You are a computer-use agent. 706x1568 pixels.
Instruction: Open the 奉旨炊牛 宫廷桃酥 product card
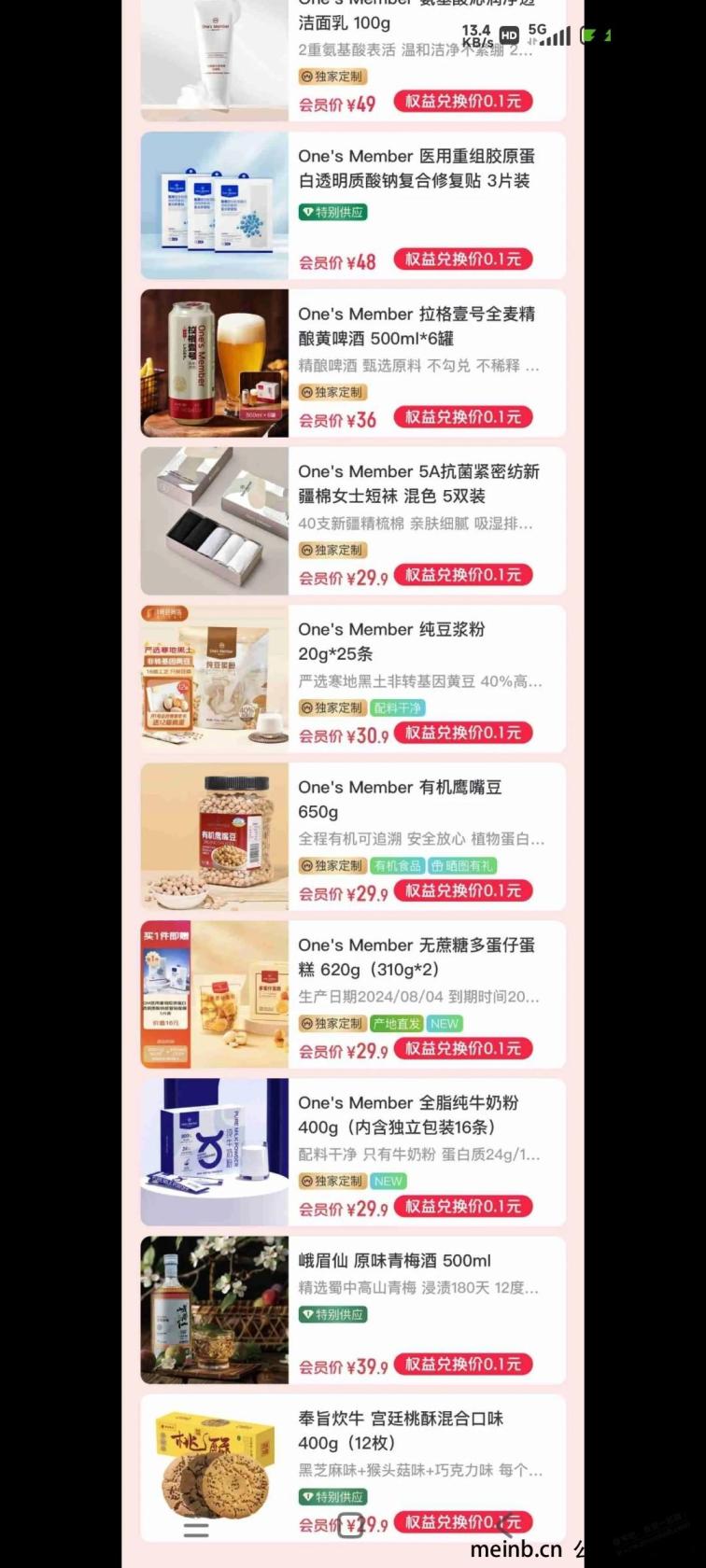point(416,1431)
